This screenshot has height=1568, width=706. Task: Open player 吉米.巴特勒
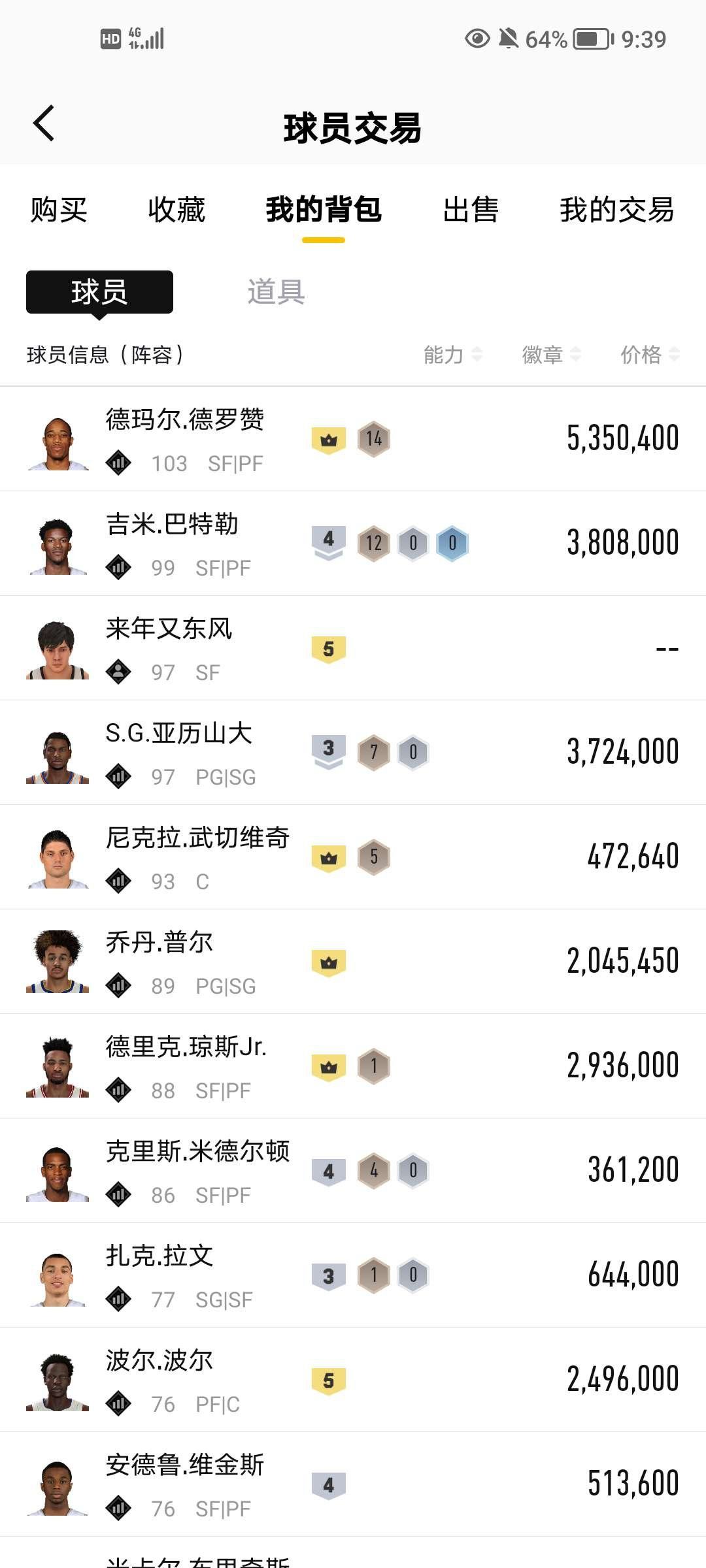[x=172, y=524]
